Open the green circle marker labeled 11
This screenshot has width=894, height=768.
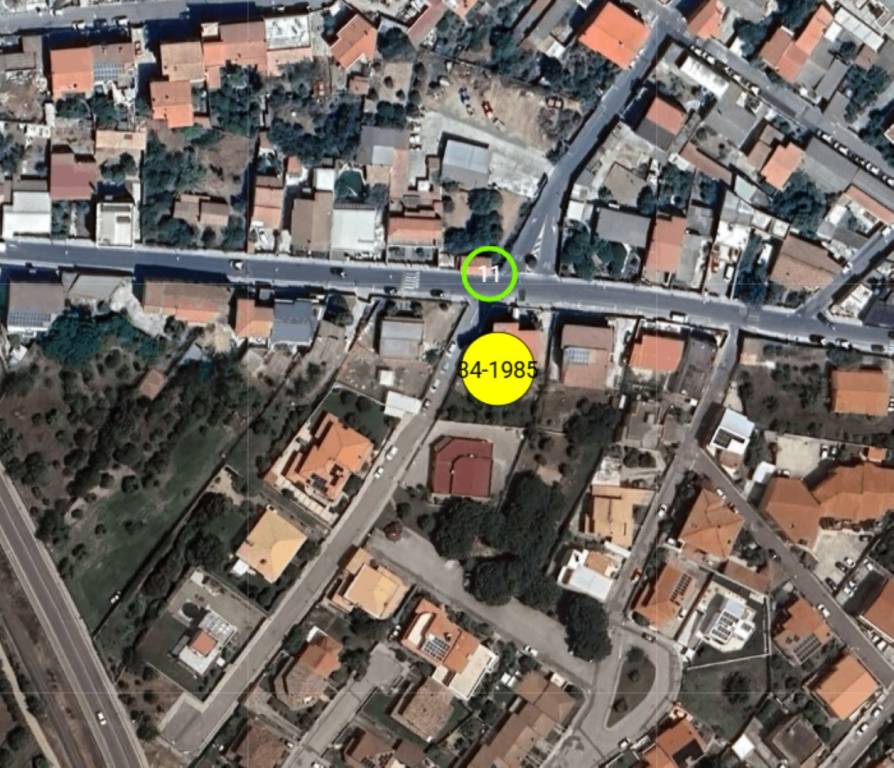point(489,273)
